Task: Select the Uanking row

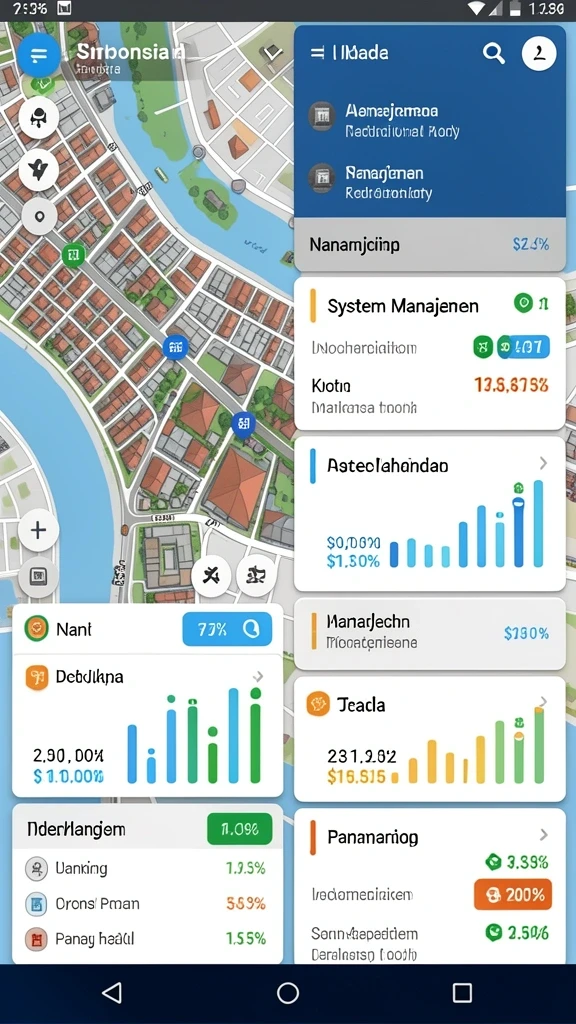Action: (x=148, y=869)
